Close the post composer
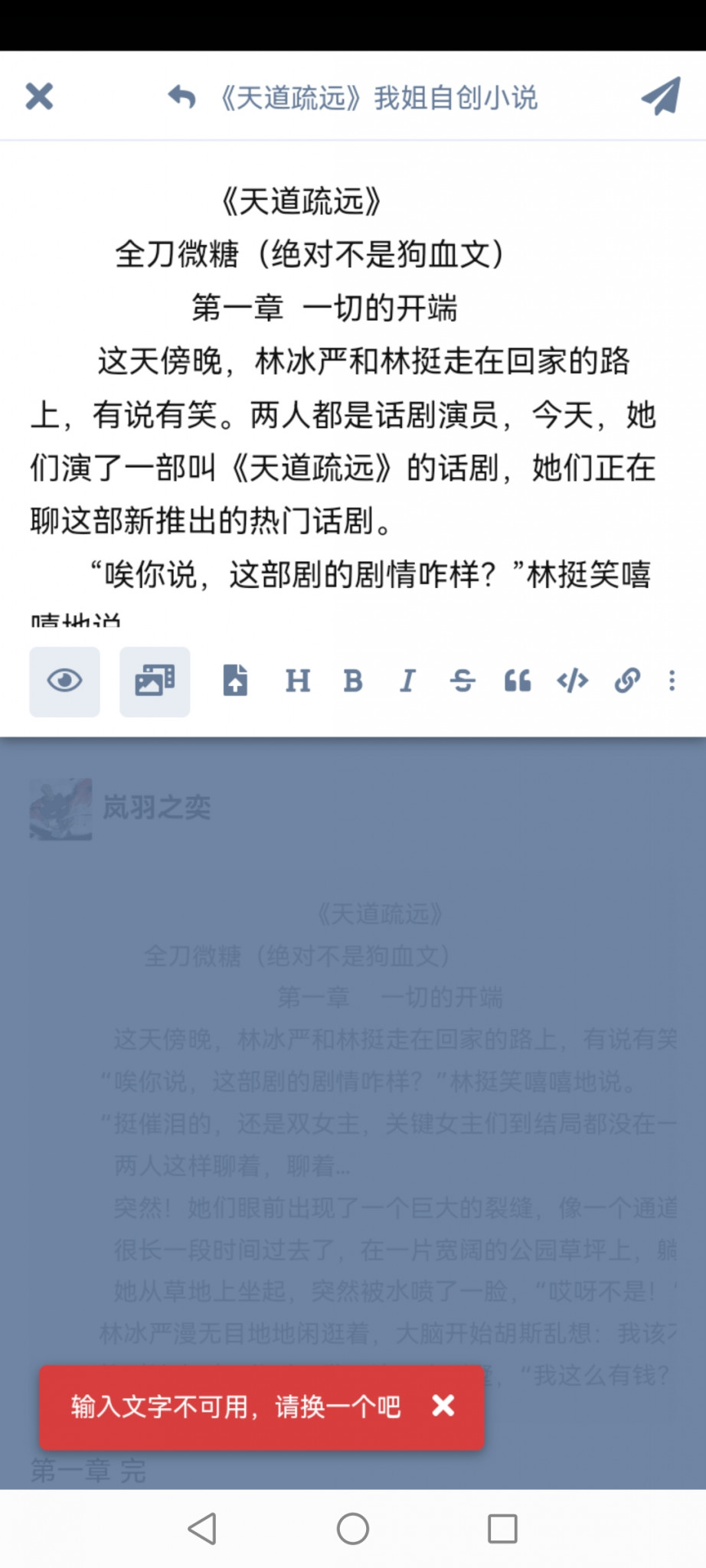The image size is (706, 1568). click(39, 97)
